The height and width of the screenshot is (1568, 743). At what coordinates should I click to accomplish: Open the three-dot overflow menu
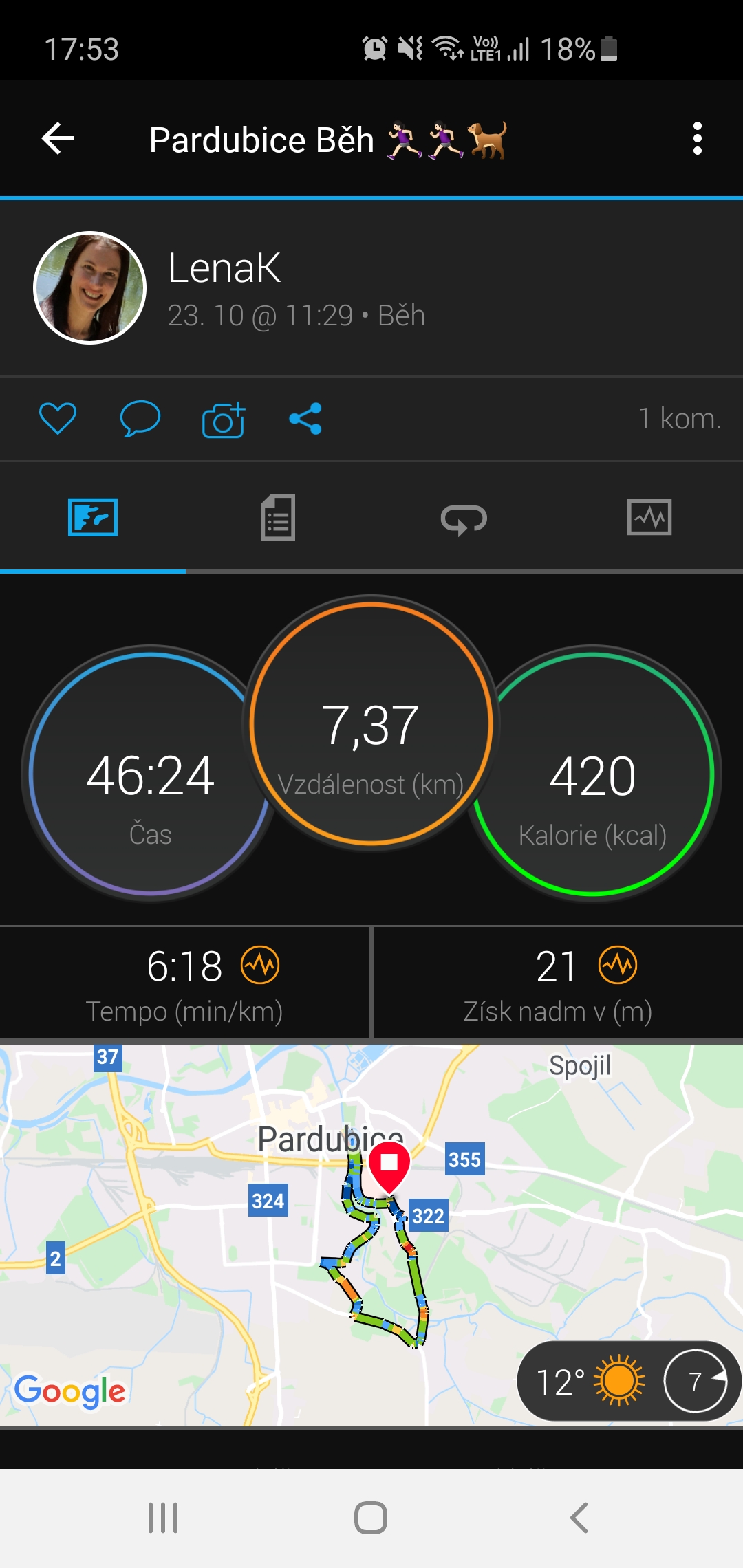[697, 139]
